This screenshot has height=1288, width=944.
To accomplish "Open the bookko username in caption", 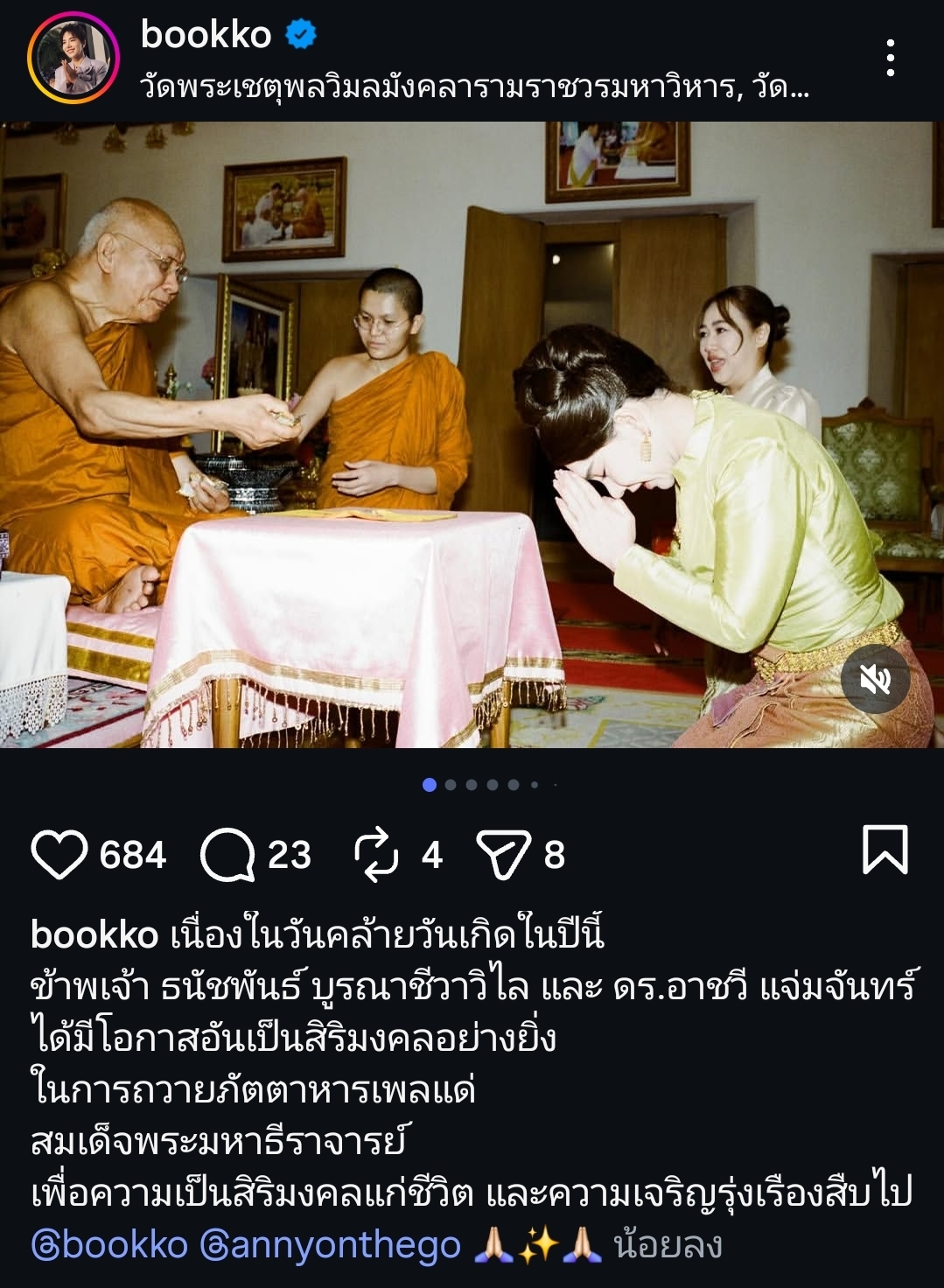I will click(94, 935).
